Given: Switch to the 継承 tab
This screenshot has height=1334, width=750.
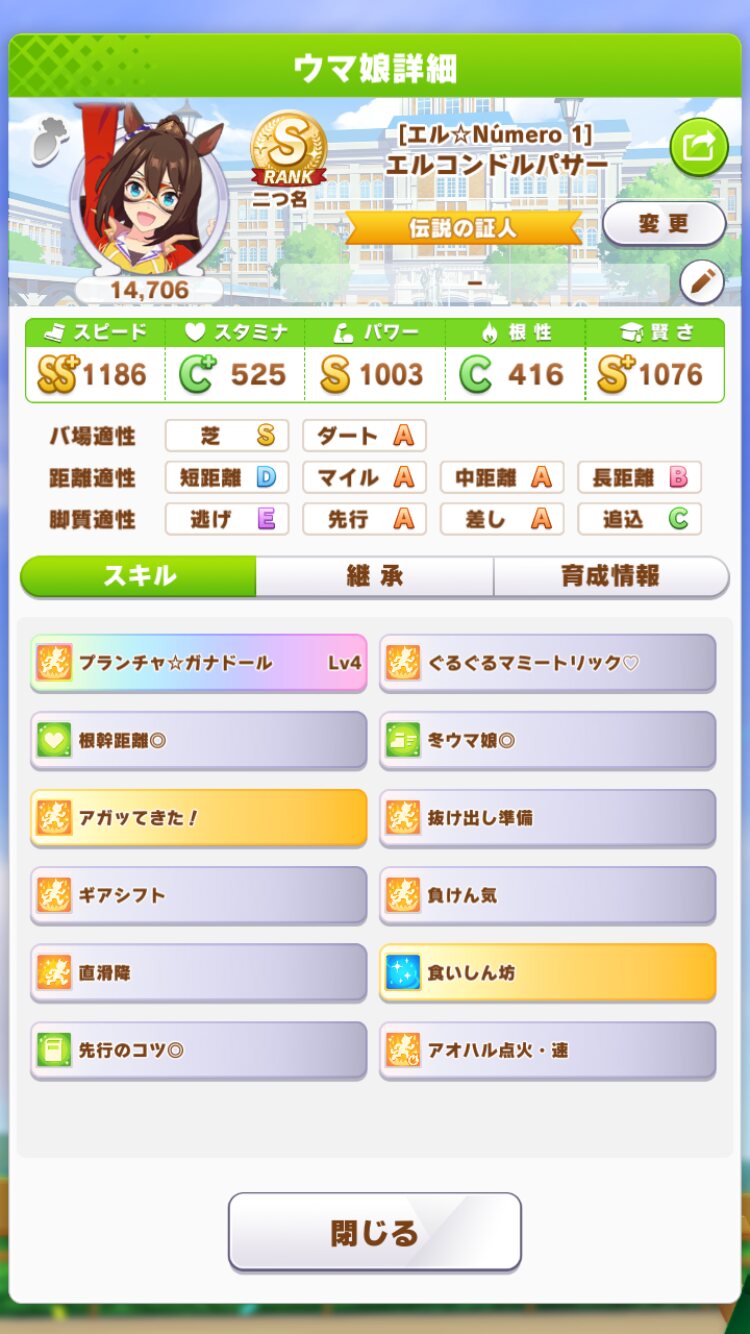Looking at the screenshot, I should 374,576.
